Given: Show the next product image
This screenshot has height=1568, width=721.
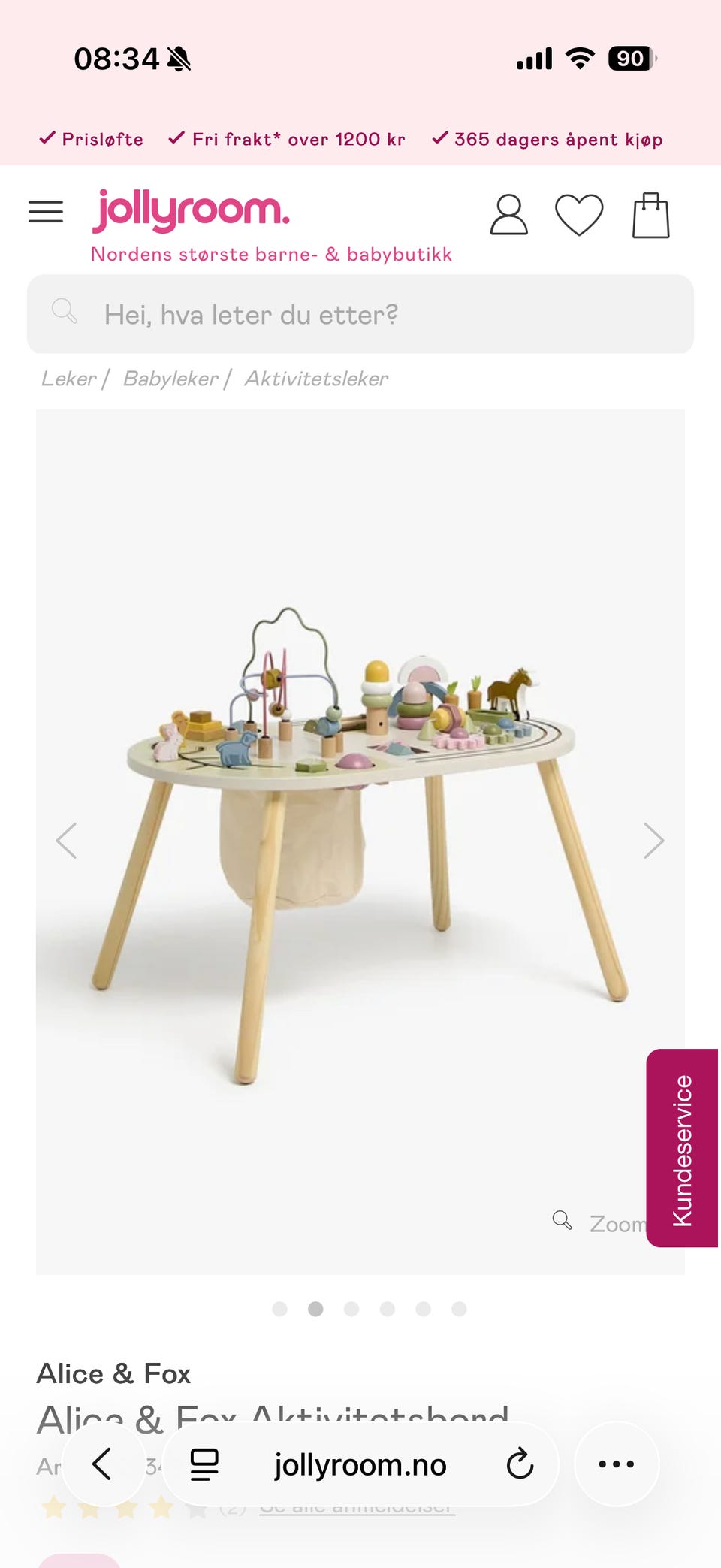Looking at the screenshot, I should pos(653,840).
